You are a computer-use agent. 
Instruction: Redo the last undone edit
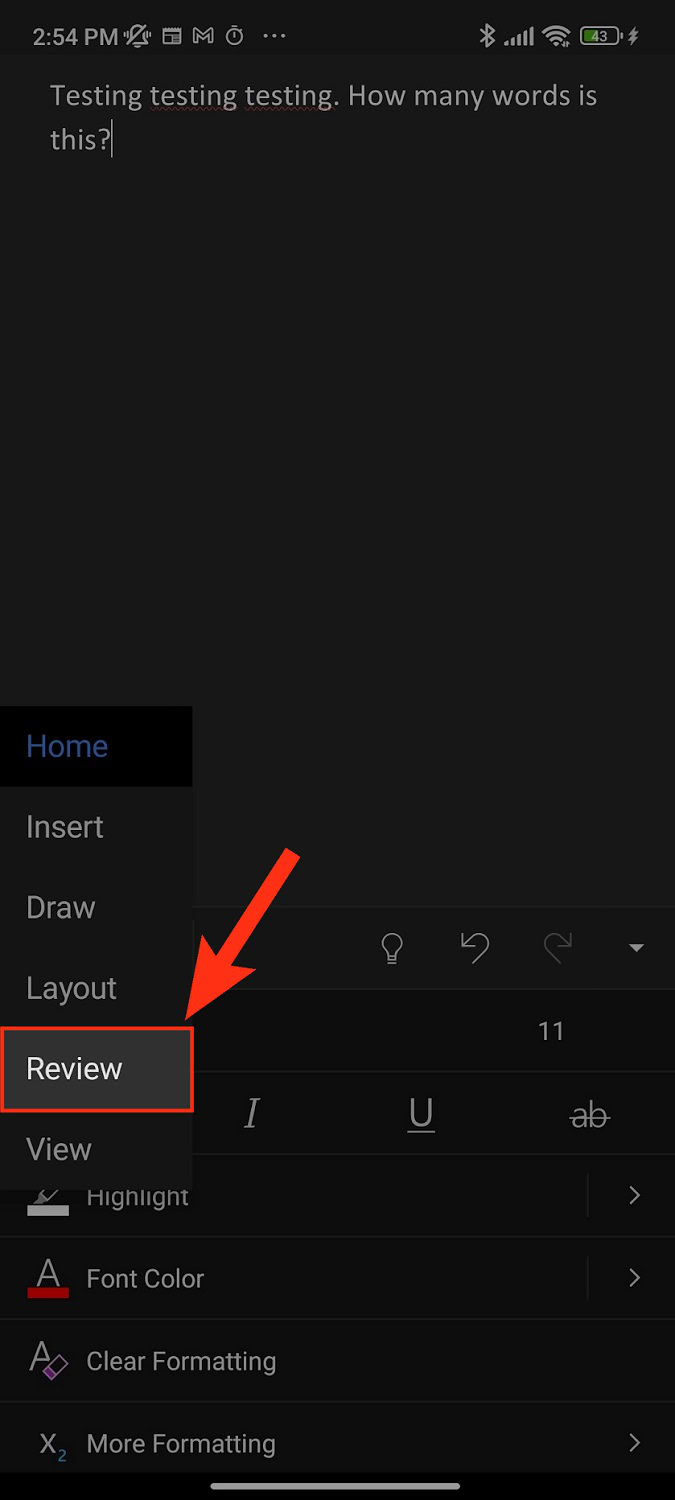[x=557, y=947]
